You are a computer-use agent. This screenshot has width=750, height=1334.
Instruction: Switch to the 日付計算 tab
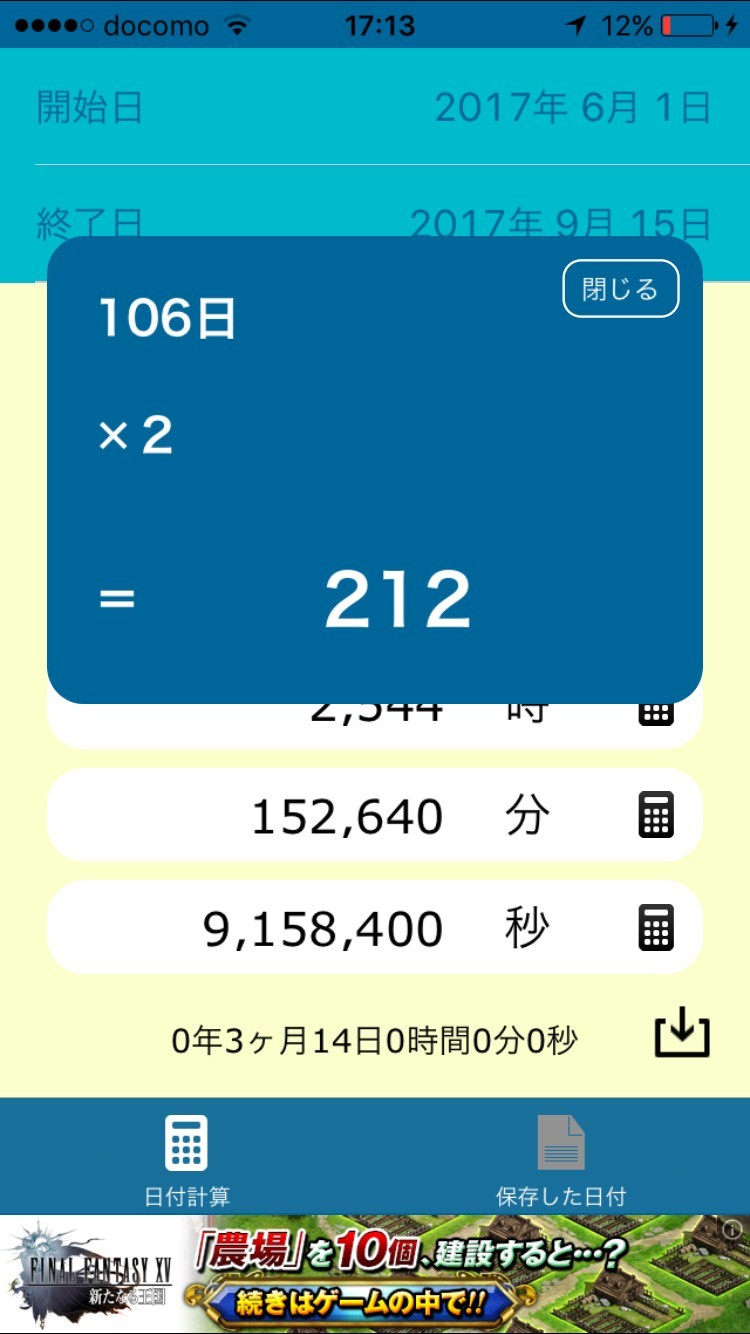tap(187, 1158)
